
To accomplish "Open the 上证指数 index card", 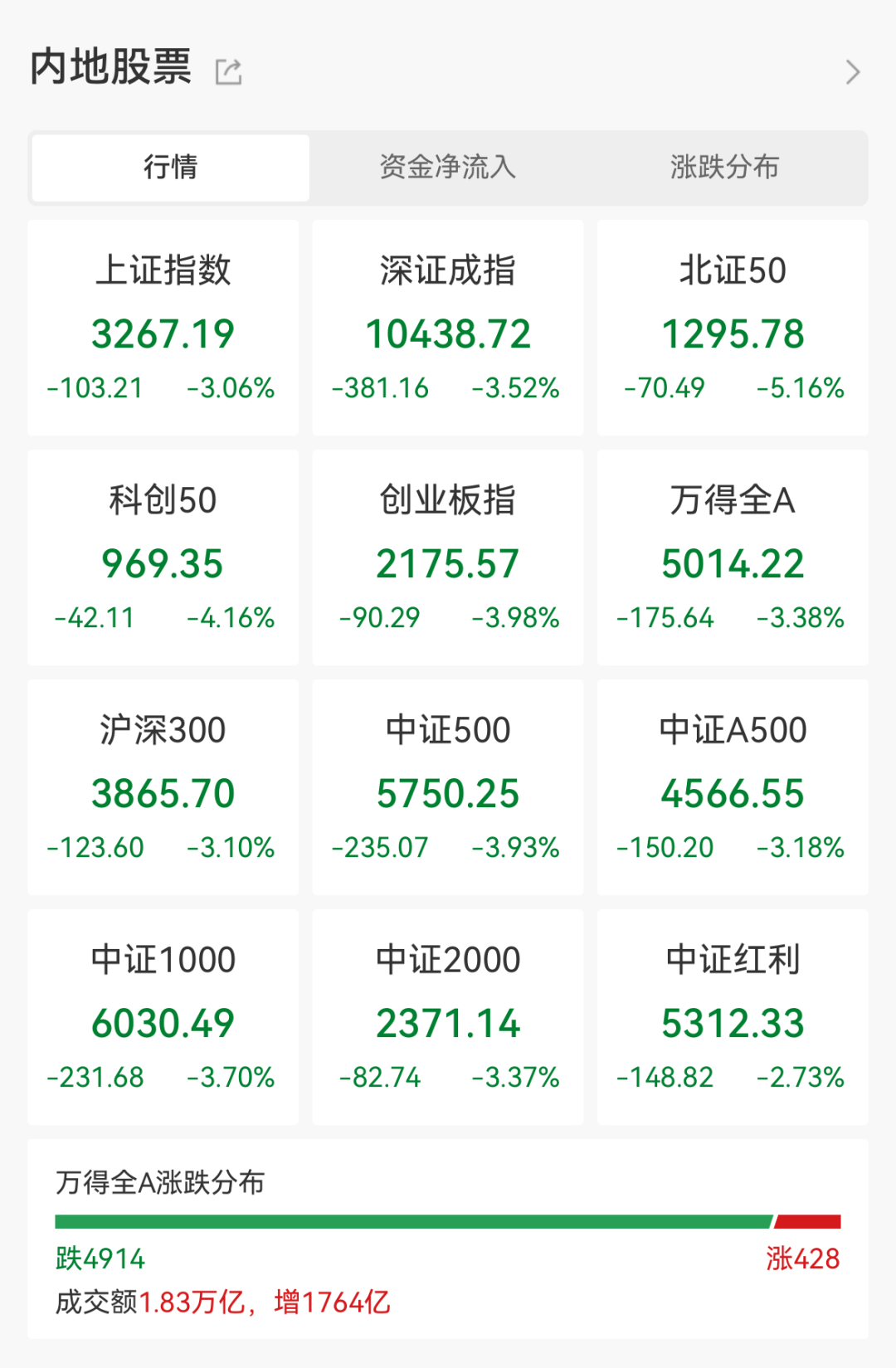I will (163, 328).
